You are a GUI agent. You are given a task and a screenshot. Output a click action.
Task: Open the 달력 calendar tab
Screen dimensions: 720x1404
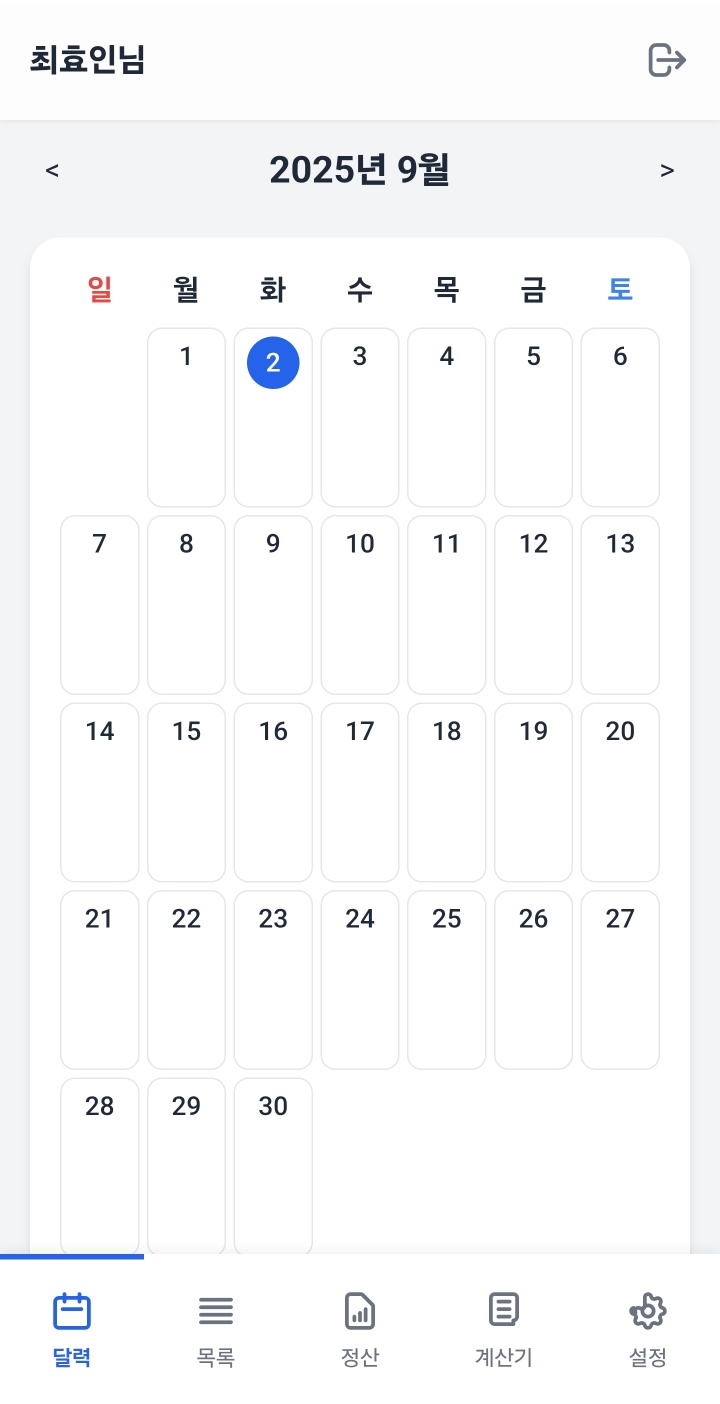tap(72, 1329)
